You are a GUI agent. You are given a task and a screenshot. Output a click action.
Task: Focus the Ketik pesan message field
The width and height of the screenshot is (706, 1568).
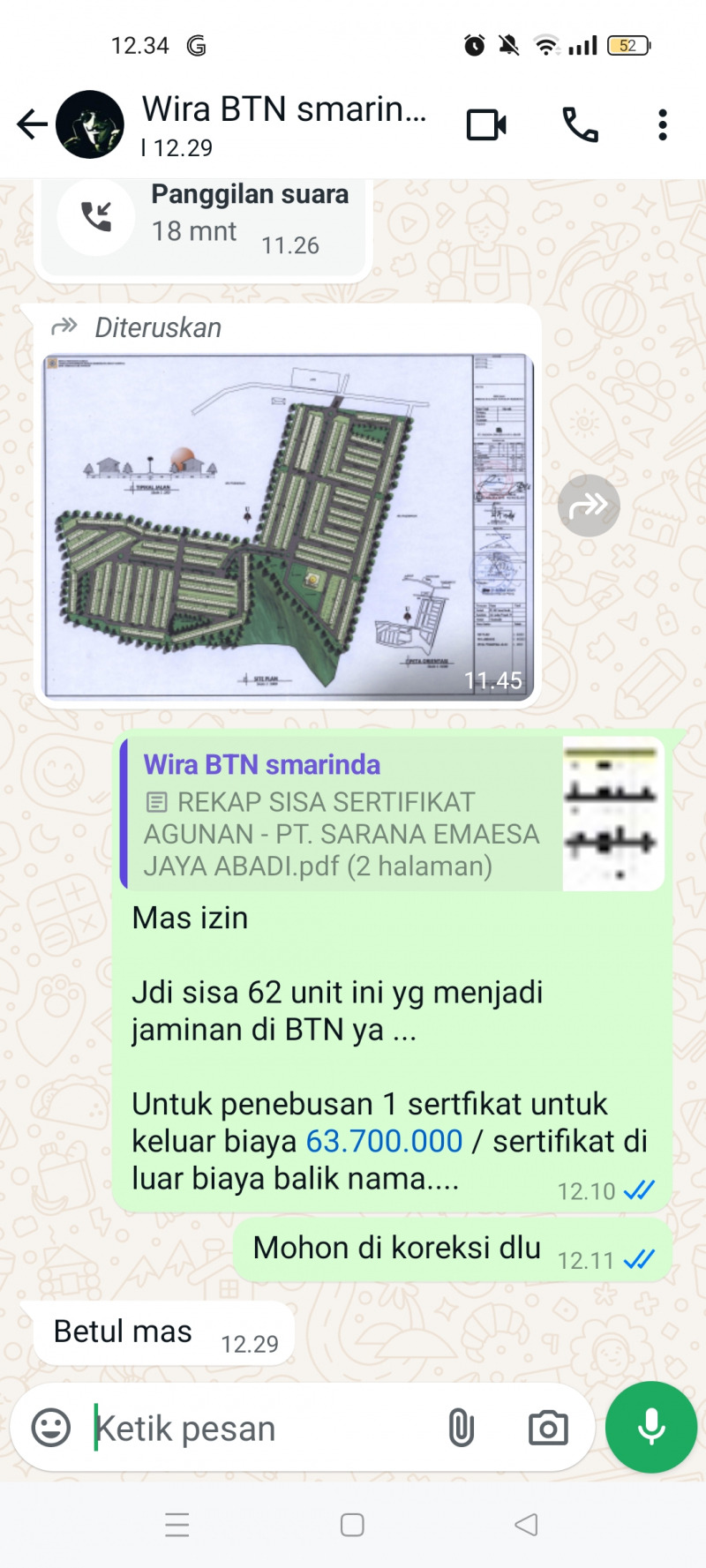tap(256, 1428)
